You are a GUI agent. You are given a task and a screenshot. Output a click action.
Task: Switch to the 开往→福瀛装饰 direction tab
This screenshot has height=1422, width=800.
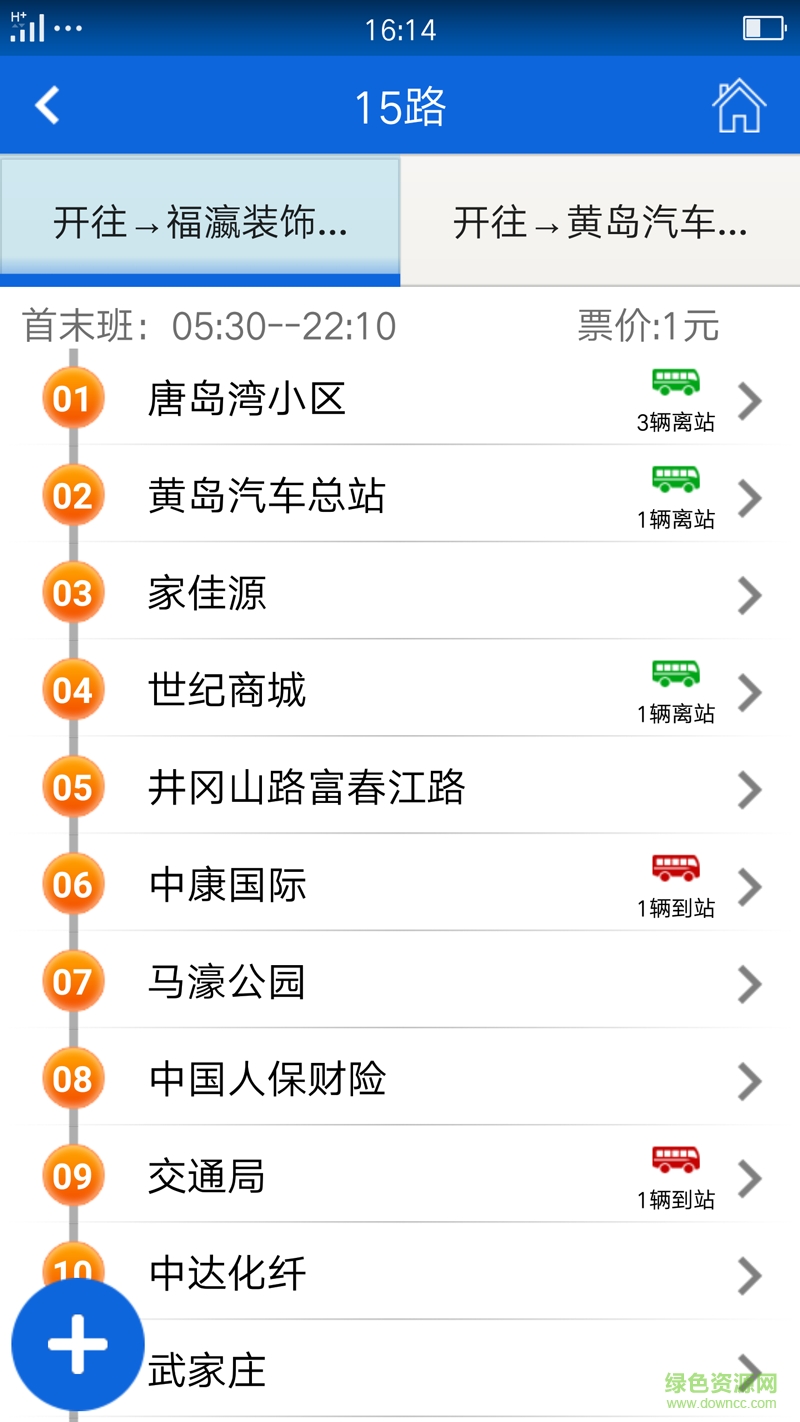(x=200, y=221)
